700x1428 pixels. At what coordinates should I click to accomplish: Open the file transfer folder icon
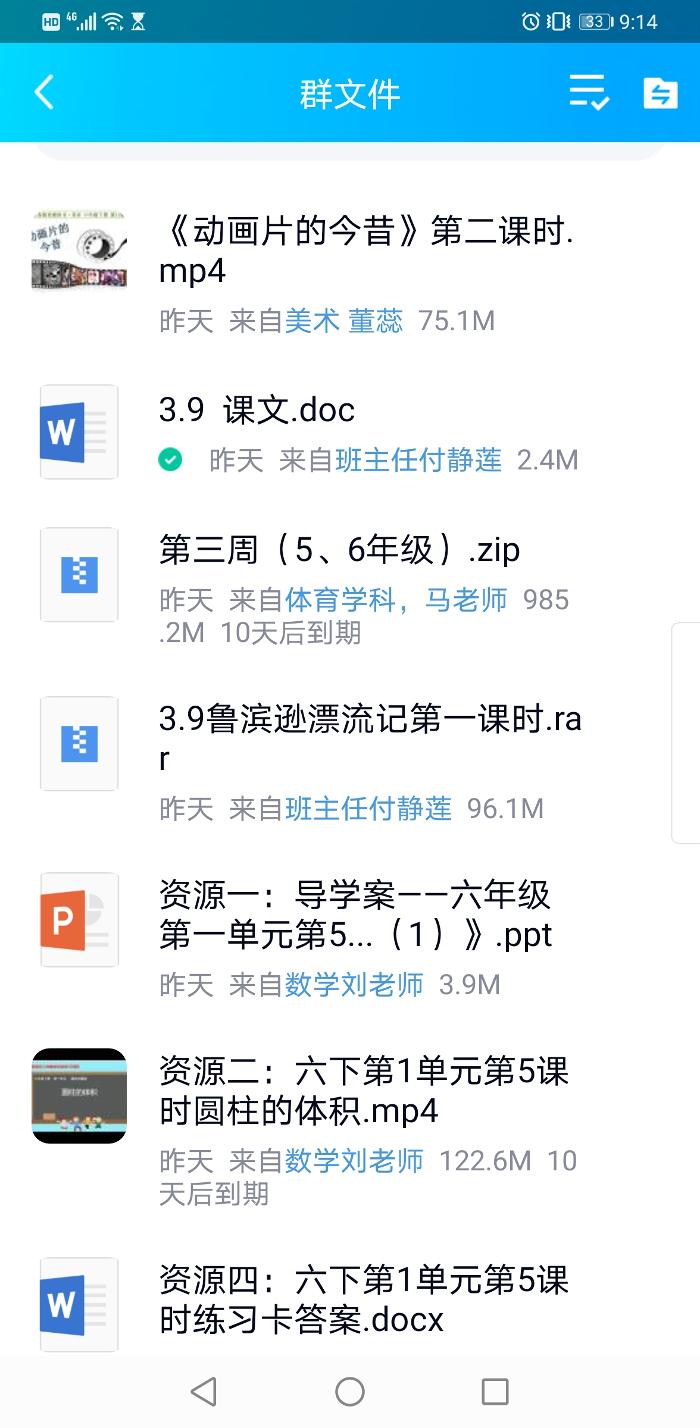tap(660, 93)
